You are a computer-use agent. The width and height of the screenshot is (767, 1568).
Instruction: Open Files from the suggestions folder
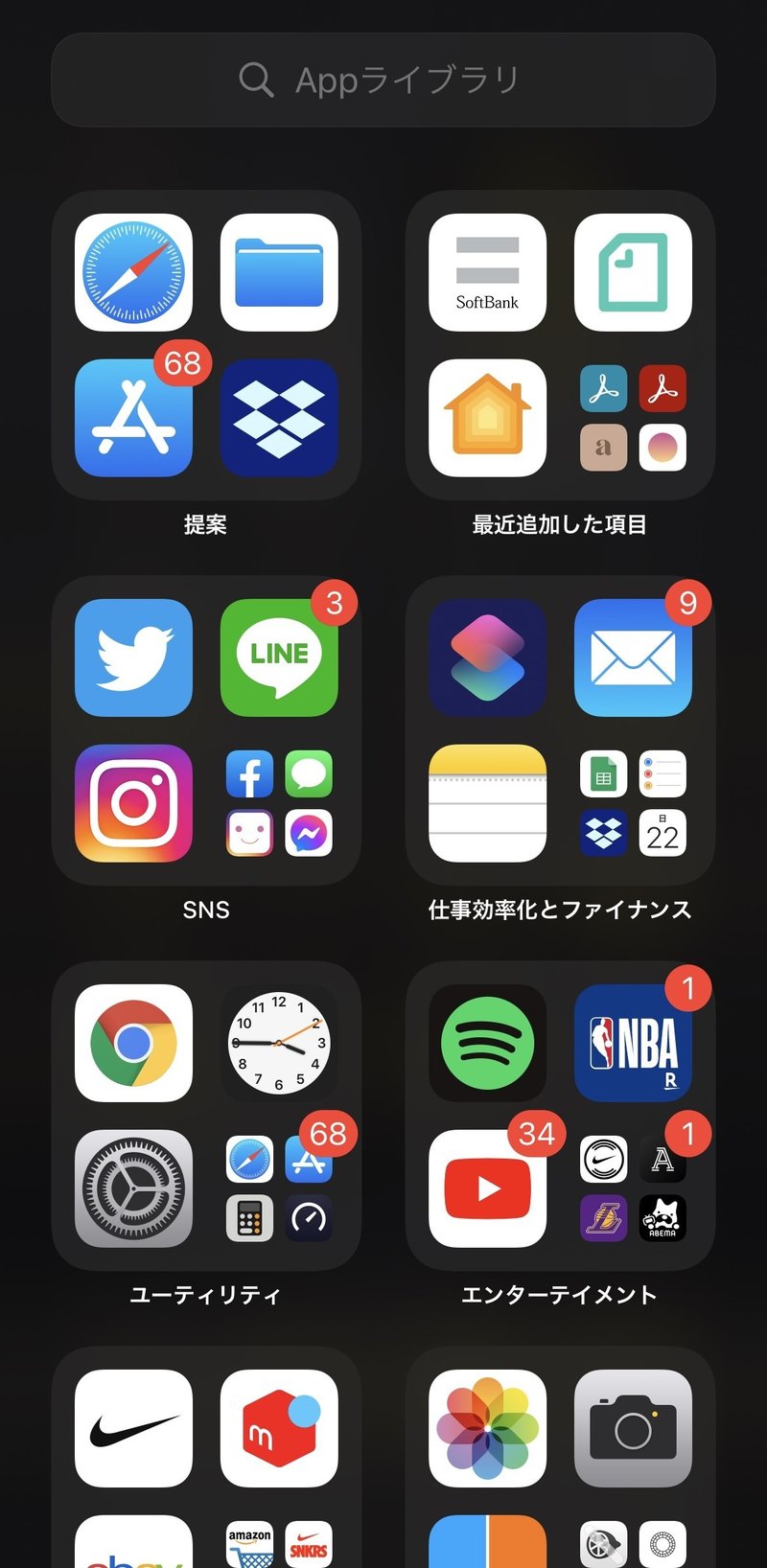279,272
